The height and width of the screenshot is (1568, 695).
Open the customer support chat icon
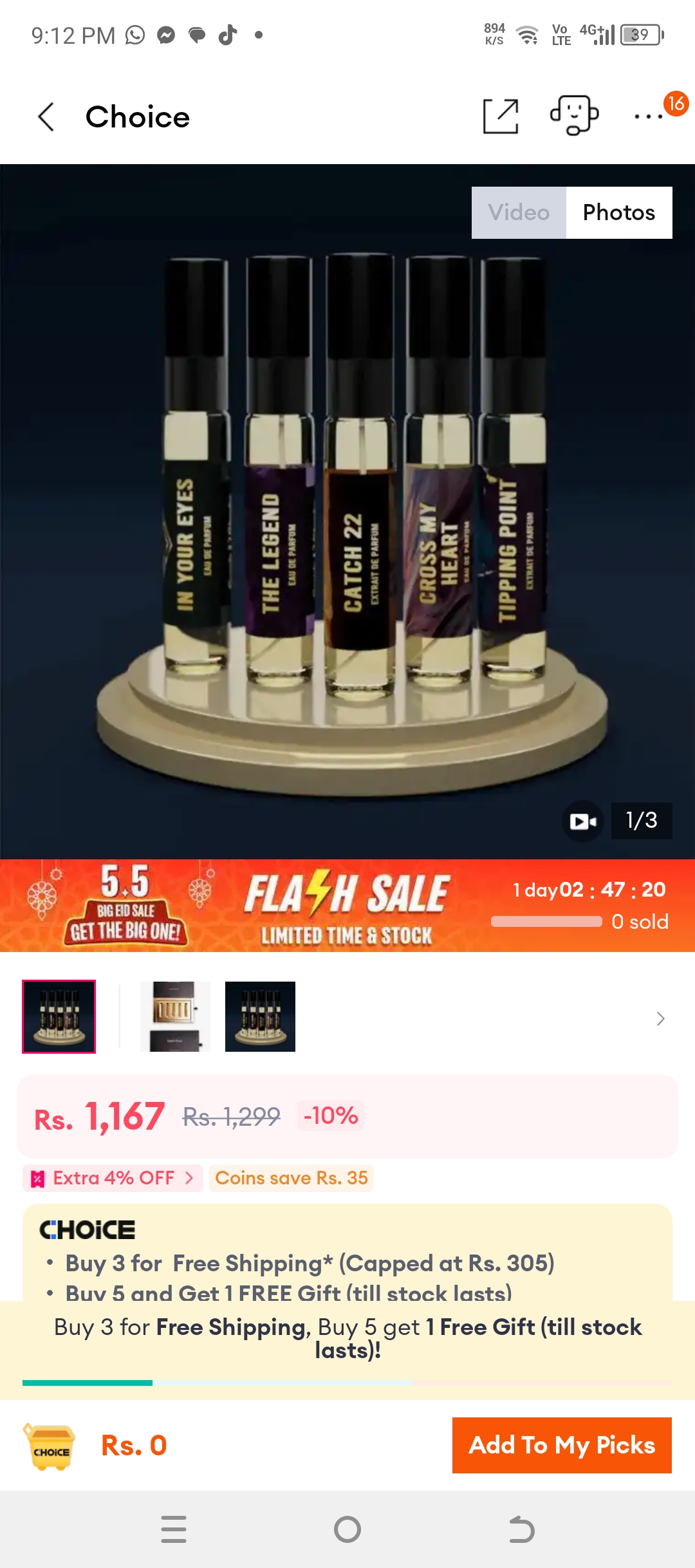pos(574,116)
